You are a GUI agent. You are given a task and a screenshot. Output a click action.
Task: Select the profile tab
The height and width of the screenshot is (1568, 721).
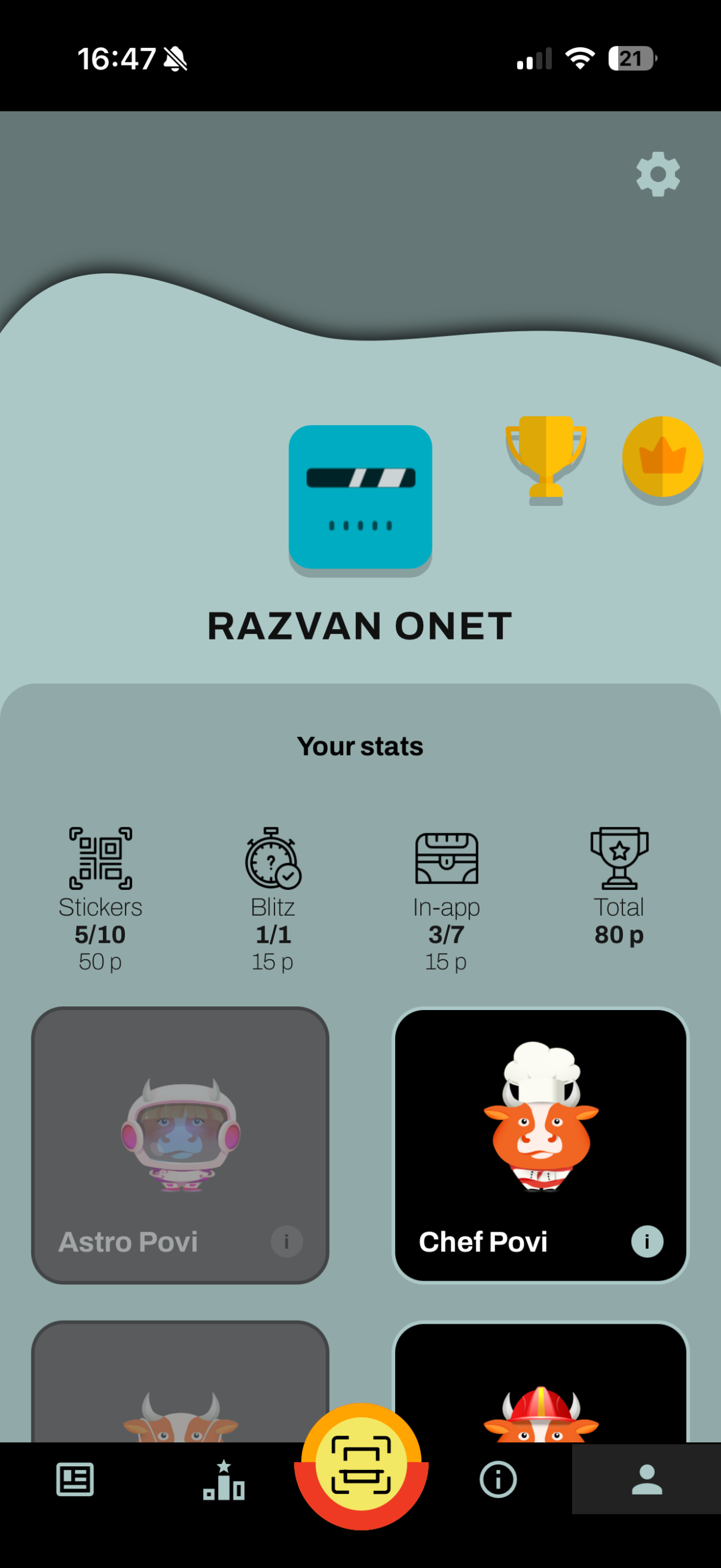[646, 1480]
